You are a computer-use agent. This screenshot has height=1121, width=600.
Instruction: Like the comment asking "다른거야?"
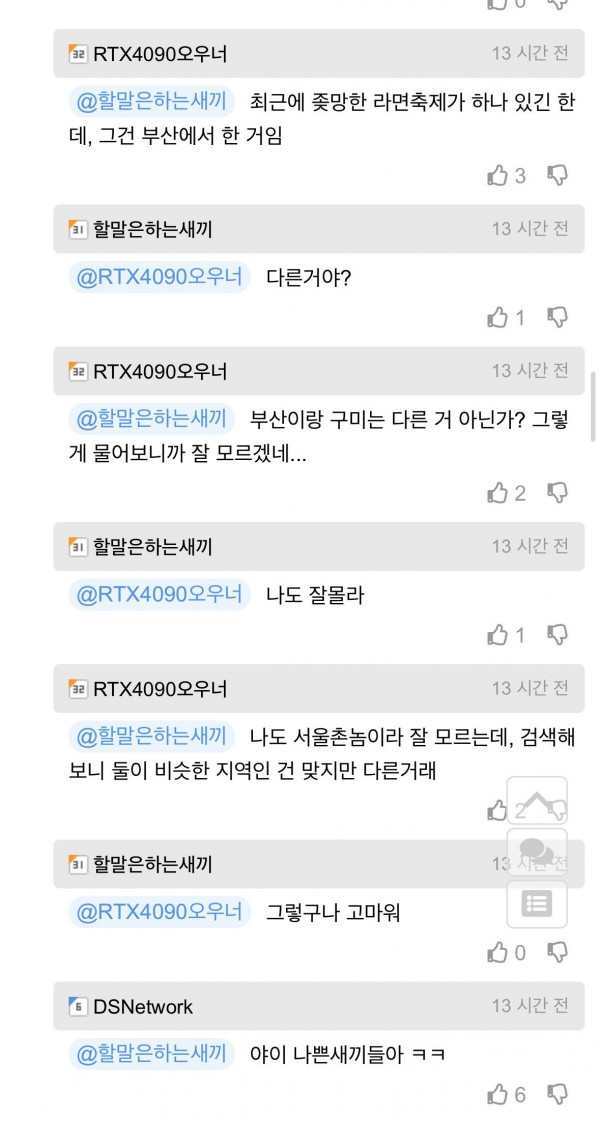coord(498,318)
